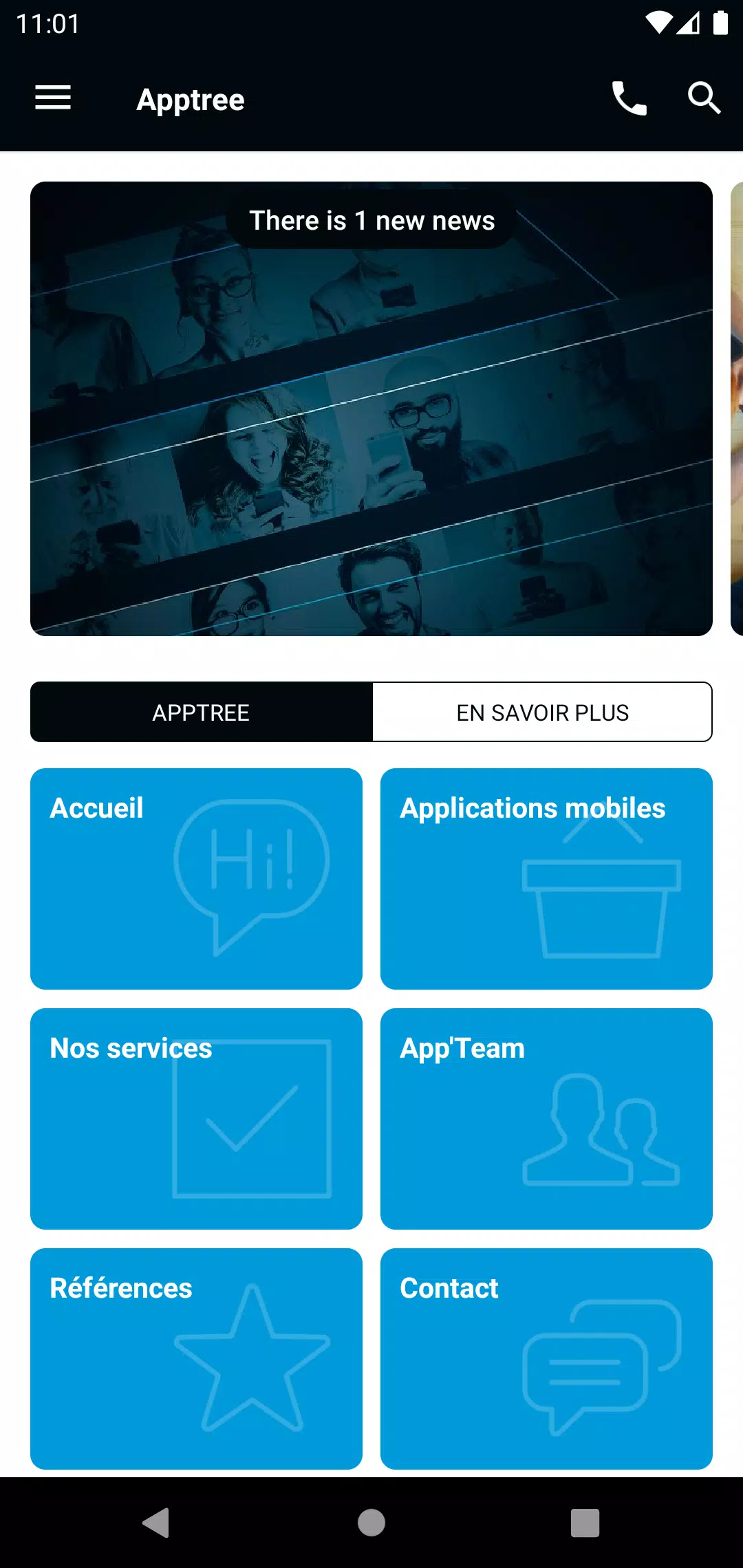Open the Accueil tile
The height and width of the screenshot is (1568, 743).
tap(196, 878)
